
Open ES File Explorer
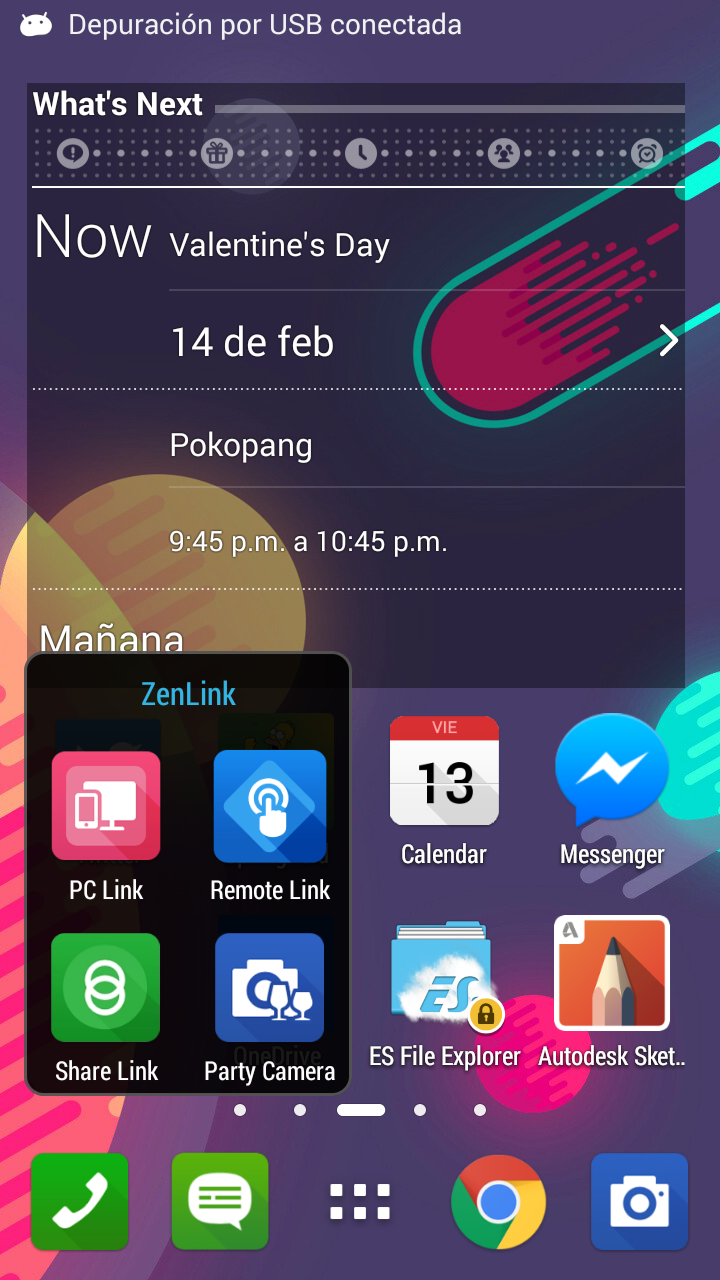(444, 975)
